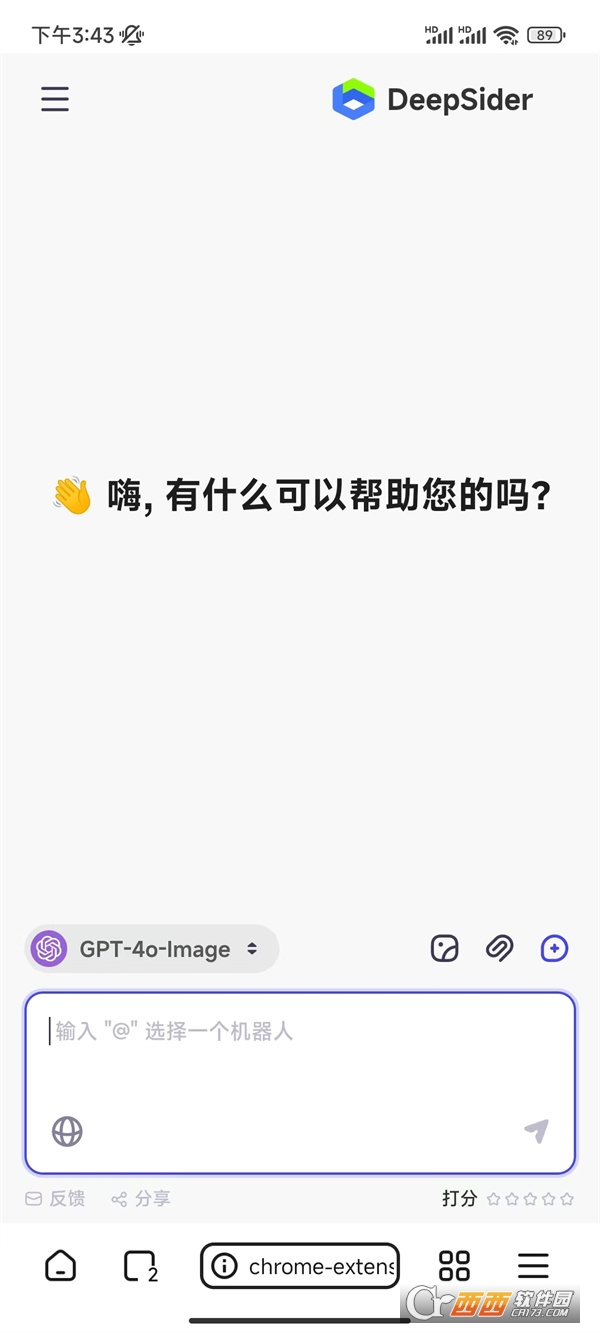Toggle the globe web search icon

tap(67, 1131)
